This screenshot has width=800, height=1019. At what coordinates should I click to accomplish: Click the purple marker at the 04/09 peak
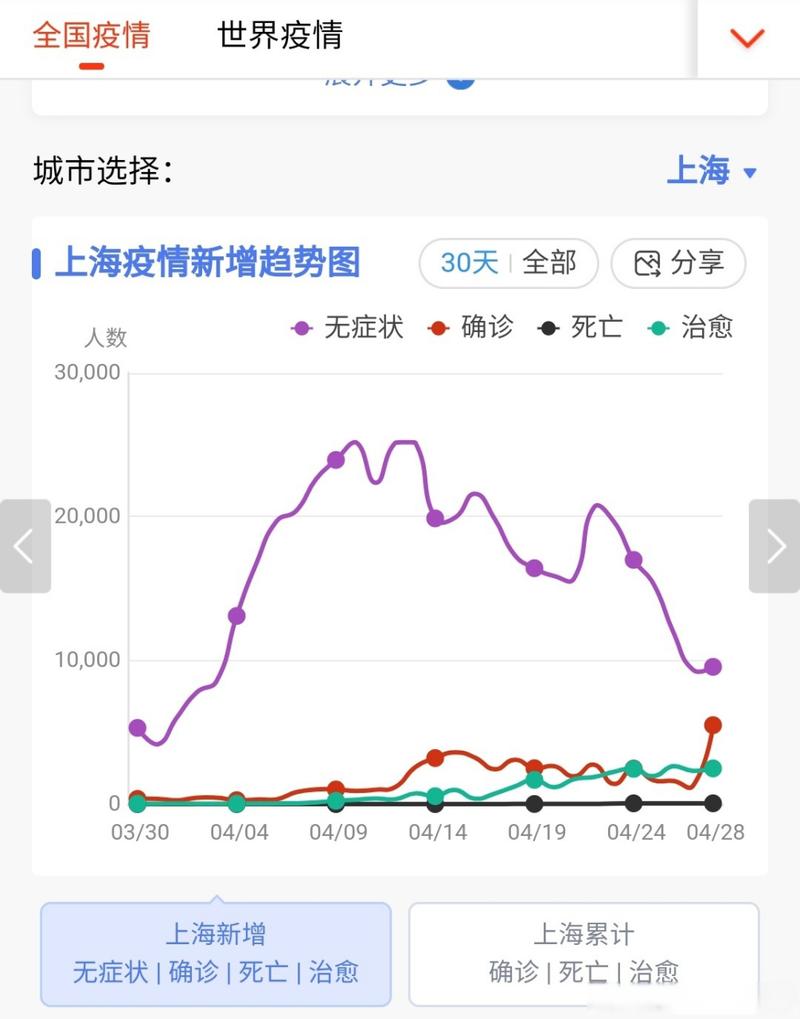[x=334, y=460]
